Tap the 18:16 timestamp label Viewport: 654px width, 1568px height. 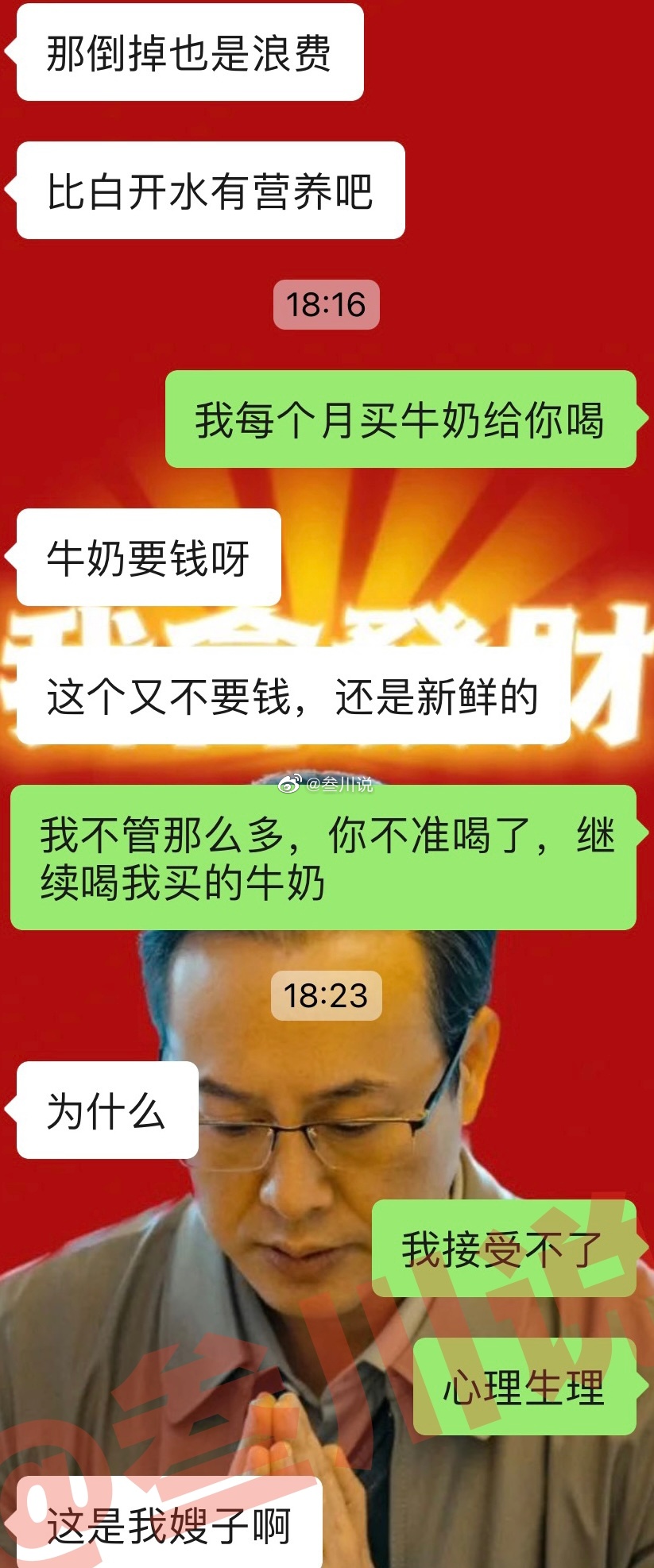pyautogui.click(x=324, y=303)
